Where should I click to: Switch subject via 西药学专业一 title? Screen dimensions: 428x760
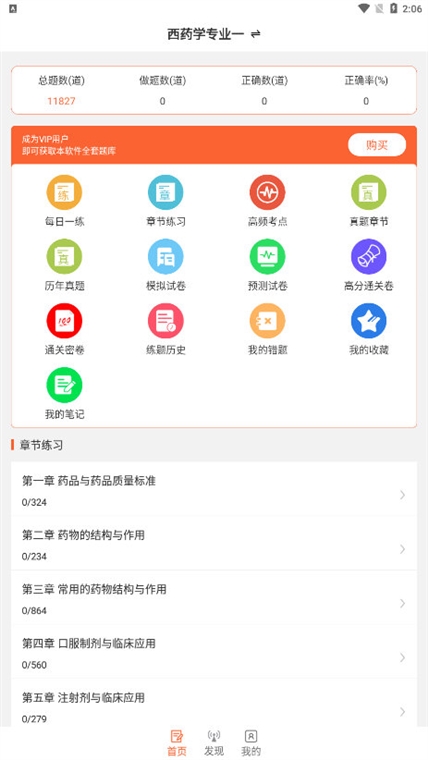tap(214, 34)
